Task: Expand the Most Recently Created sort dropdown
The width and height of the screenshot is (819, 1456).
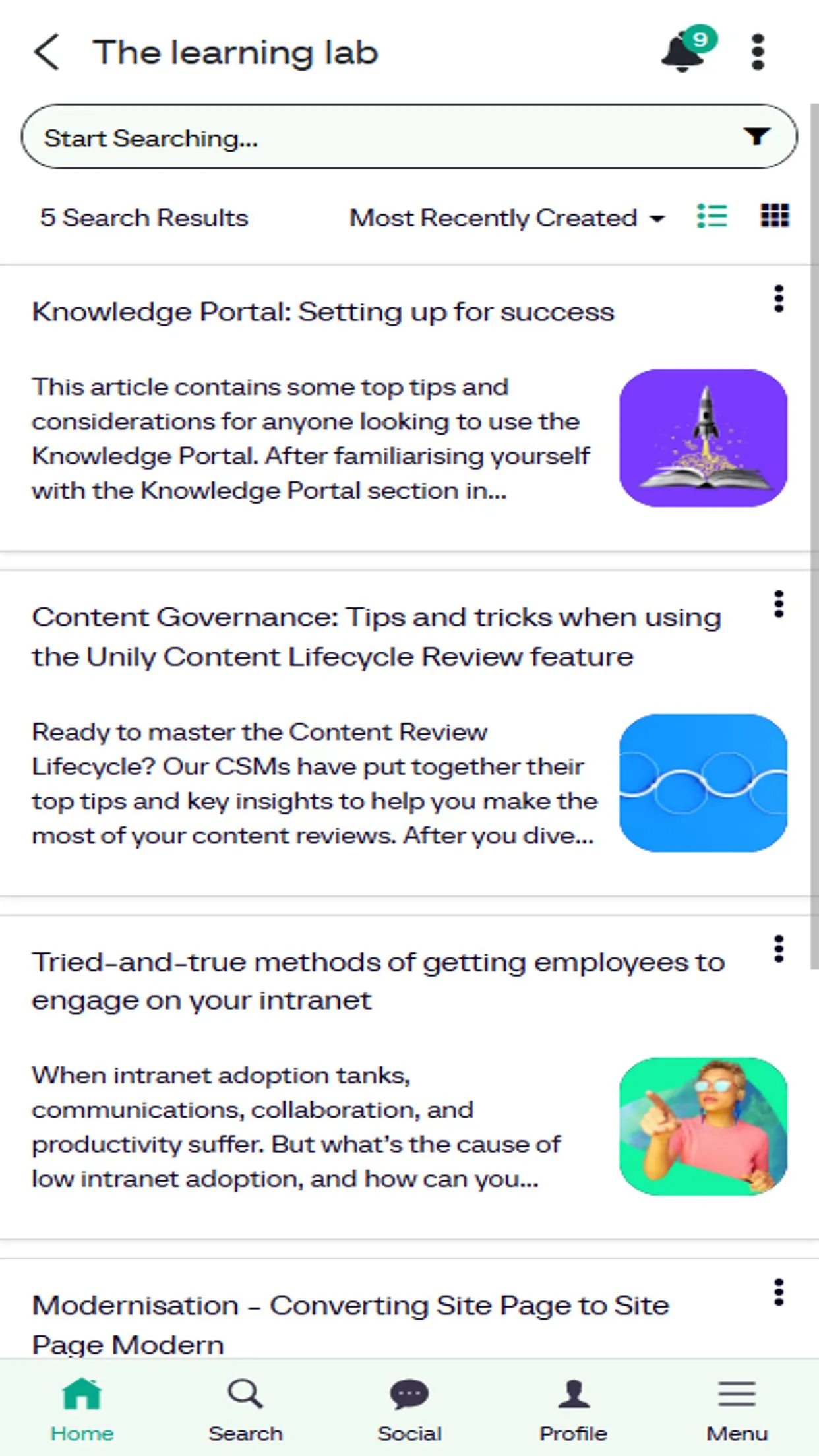Action: [506, 218]
